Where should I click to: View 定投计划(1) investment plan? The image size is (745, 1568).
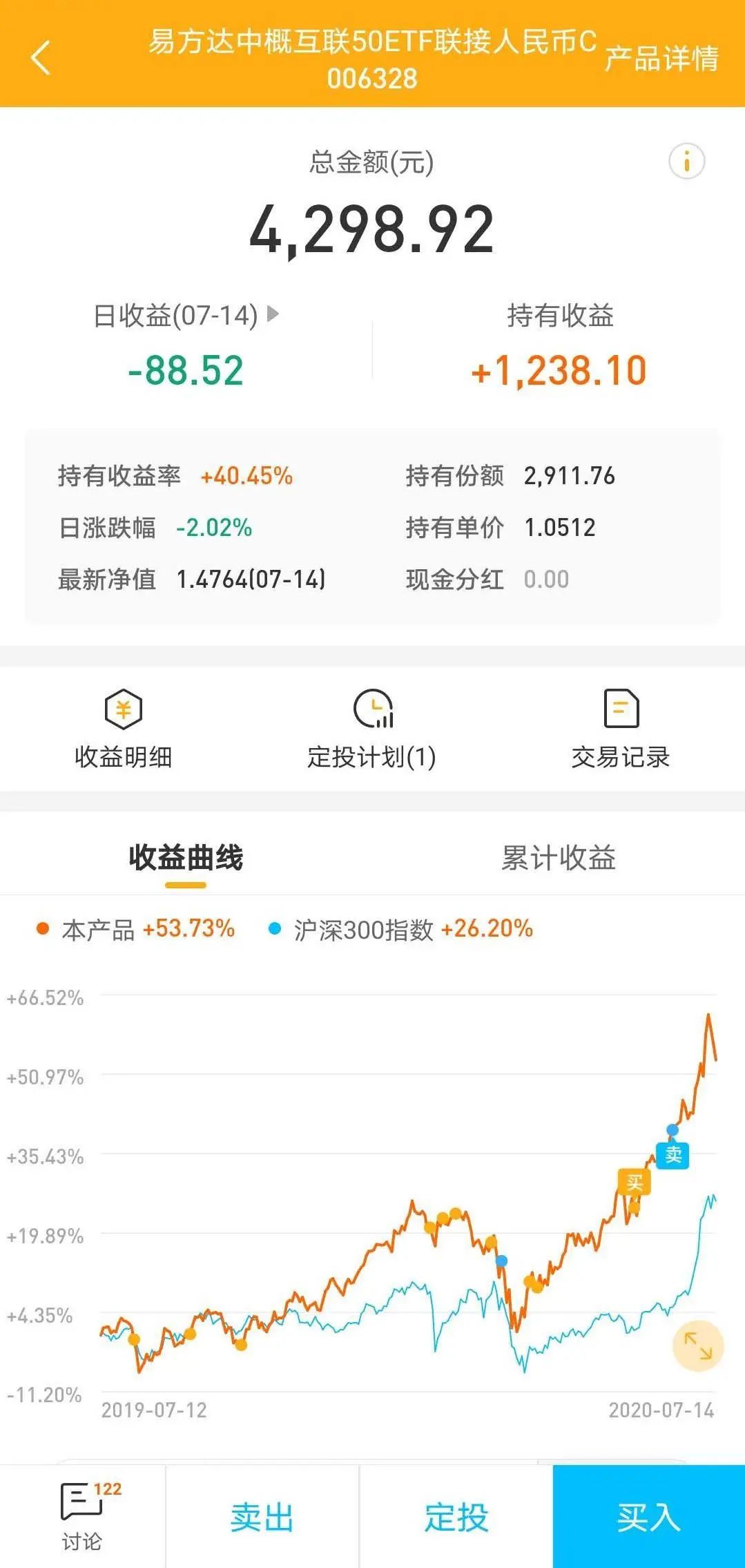tap(372, 729)
